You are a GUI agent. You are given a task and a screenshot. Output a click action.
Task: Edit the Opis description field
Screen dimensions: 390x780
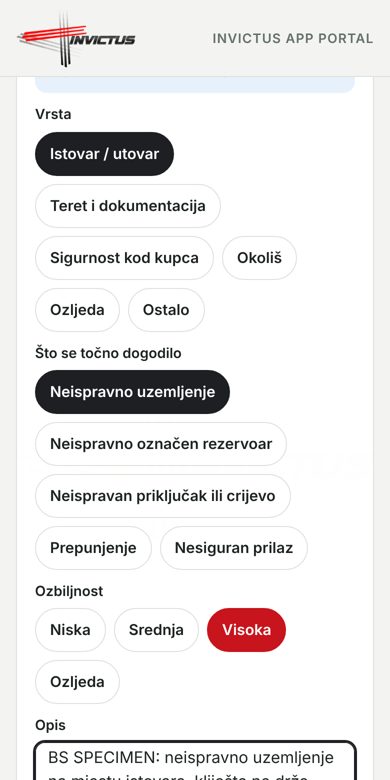(x=195, y=761)
